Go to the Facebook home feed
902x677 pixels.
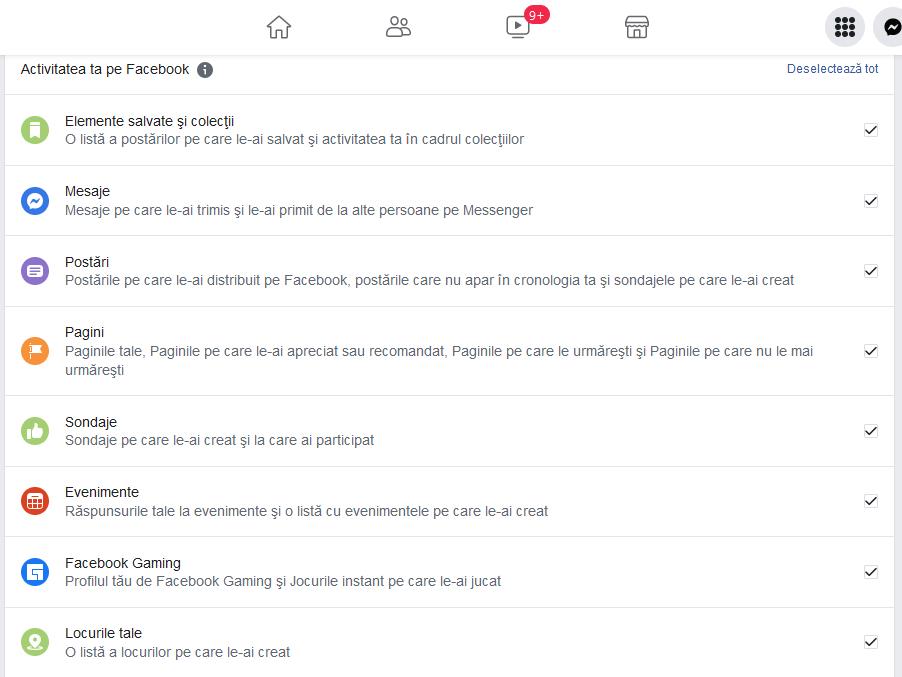click(x=279, y=27)
